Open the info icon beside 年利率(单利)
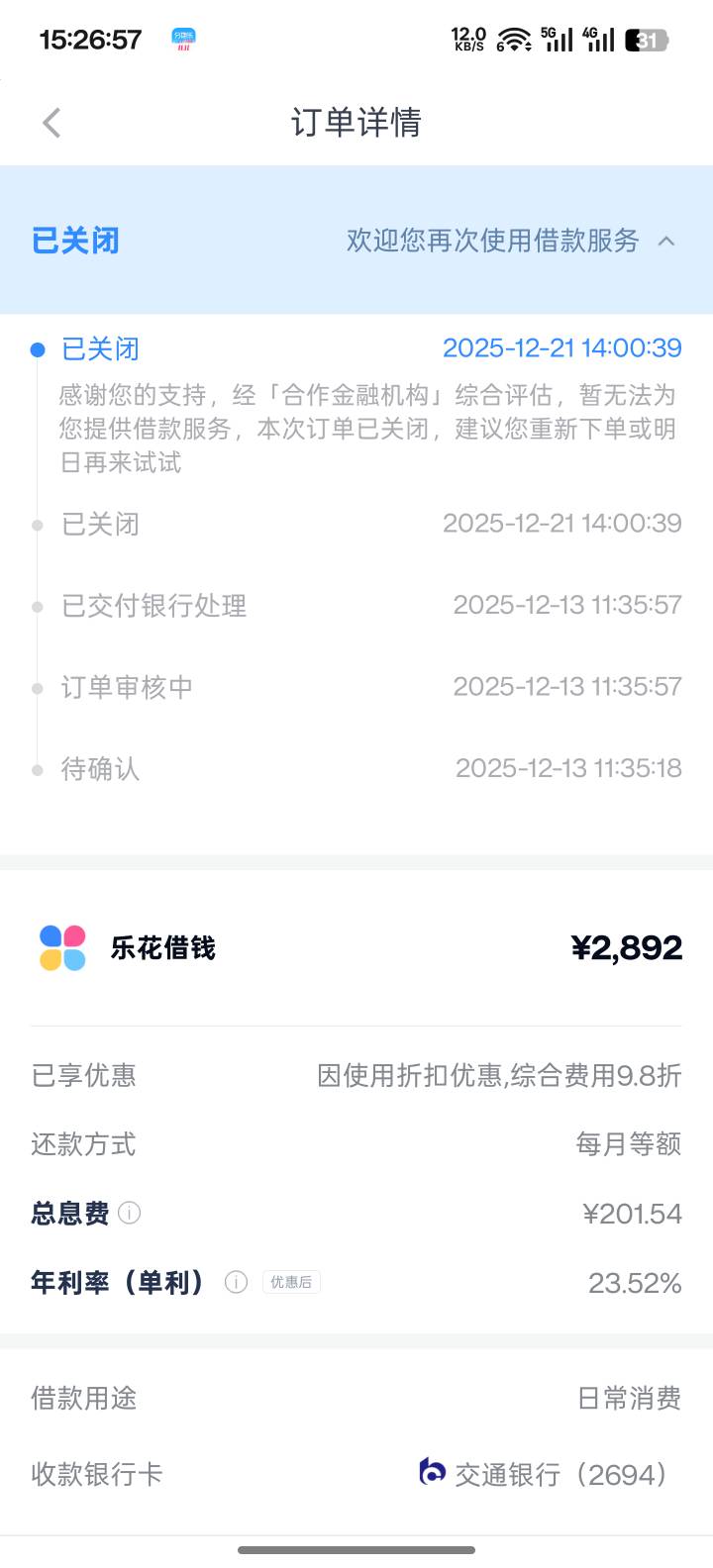The image size is (713, 1568). [x=236, y=1282]
